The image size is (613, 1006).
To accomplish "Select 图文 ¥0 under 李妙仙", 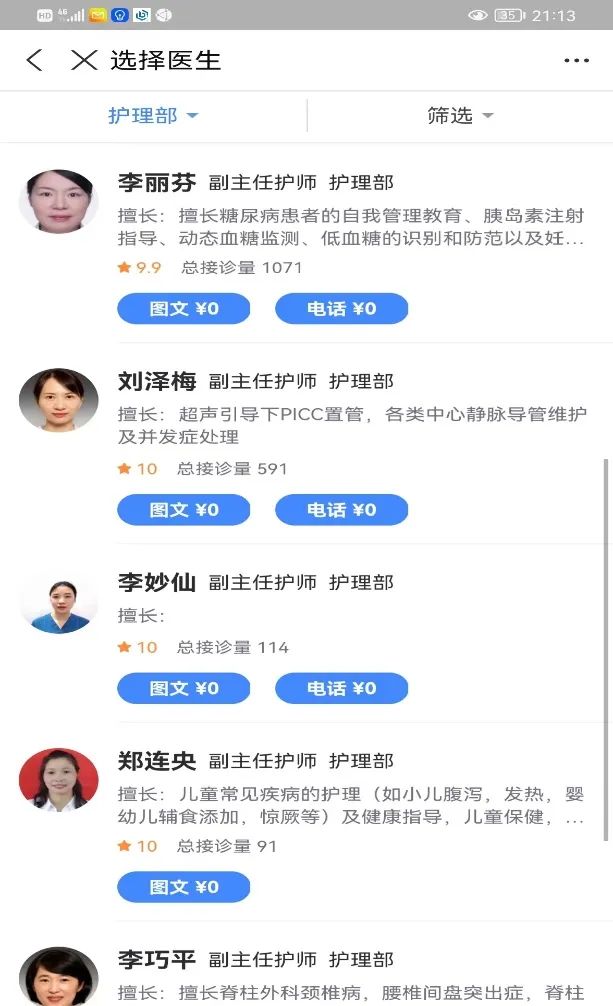I will pos(184,688).
